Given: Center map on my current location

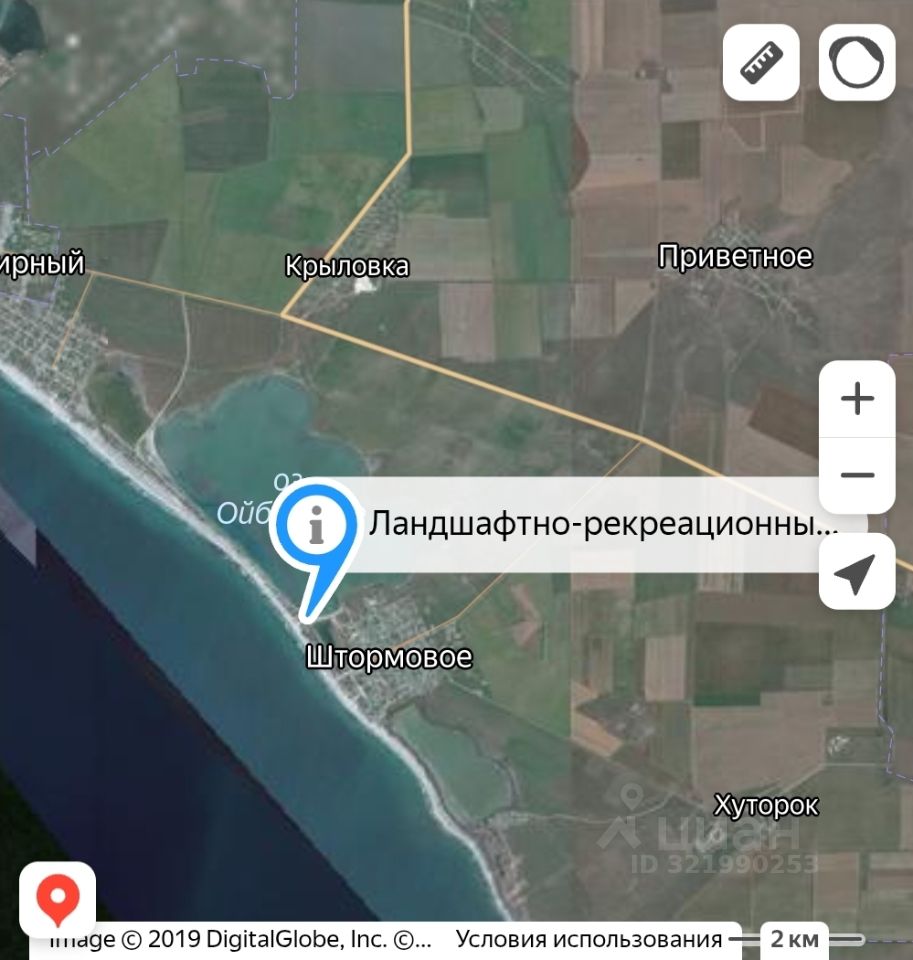Looking at the screenshot, I should coord(857,571).
